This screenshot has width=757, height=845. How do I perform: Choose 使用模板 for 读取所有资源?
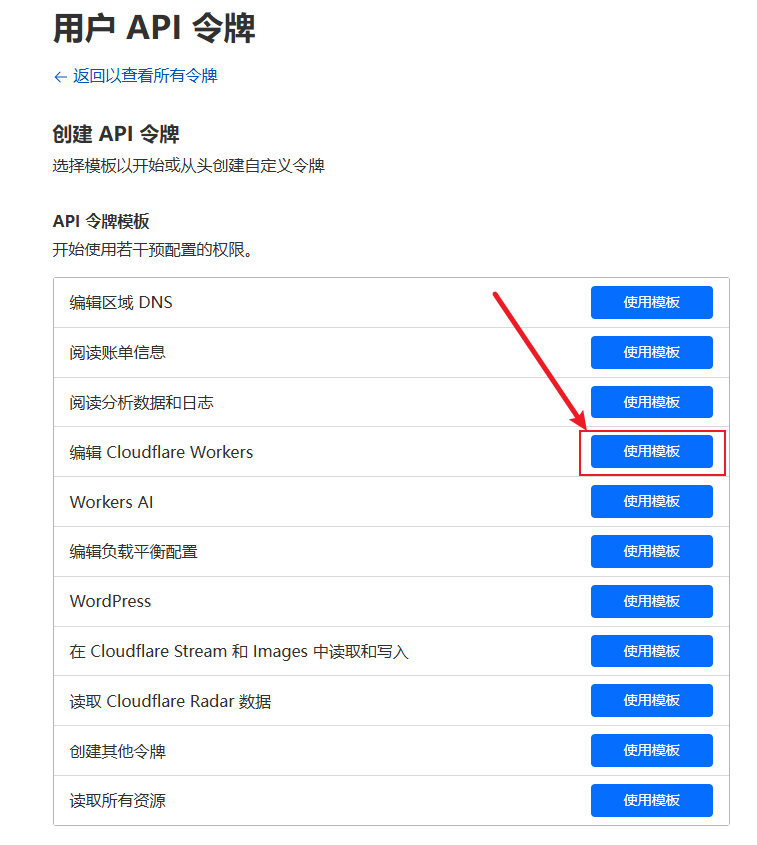(x=651, y=800)
